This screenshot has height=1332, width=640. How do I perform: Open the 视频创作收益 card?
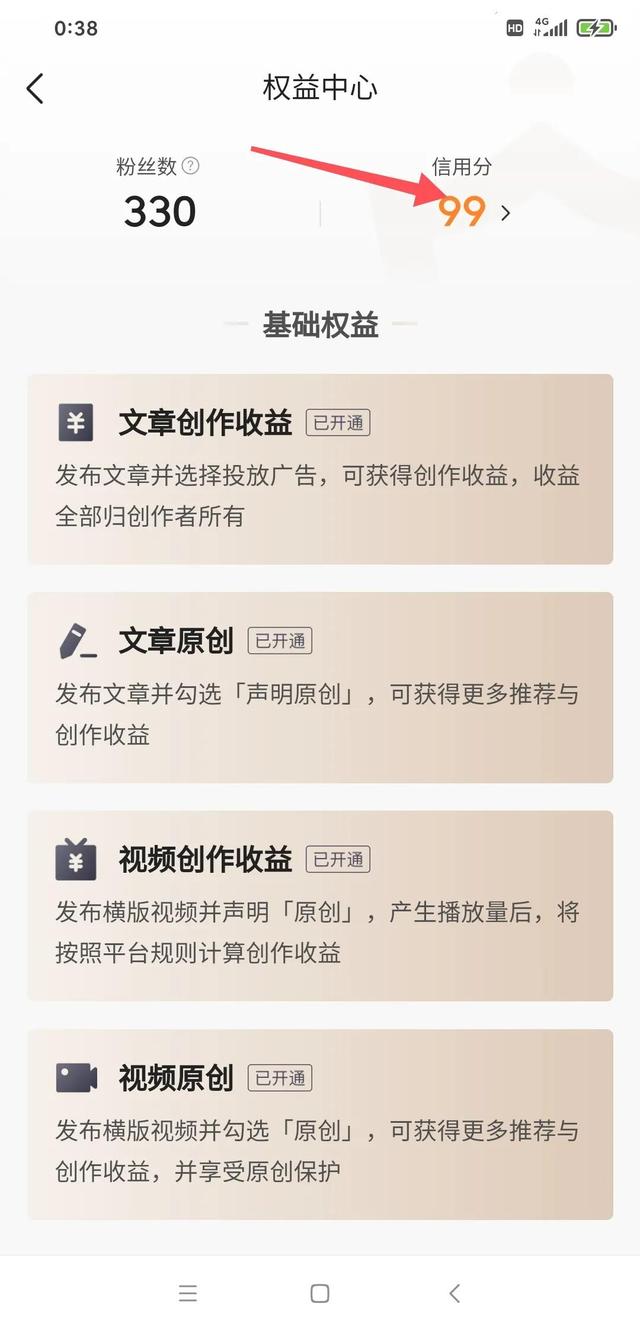319,905
